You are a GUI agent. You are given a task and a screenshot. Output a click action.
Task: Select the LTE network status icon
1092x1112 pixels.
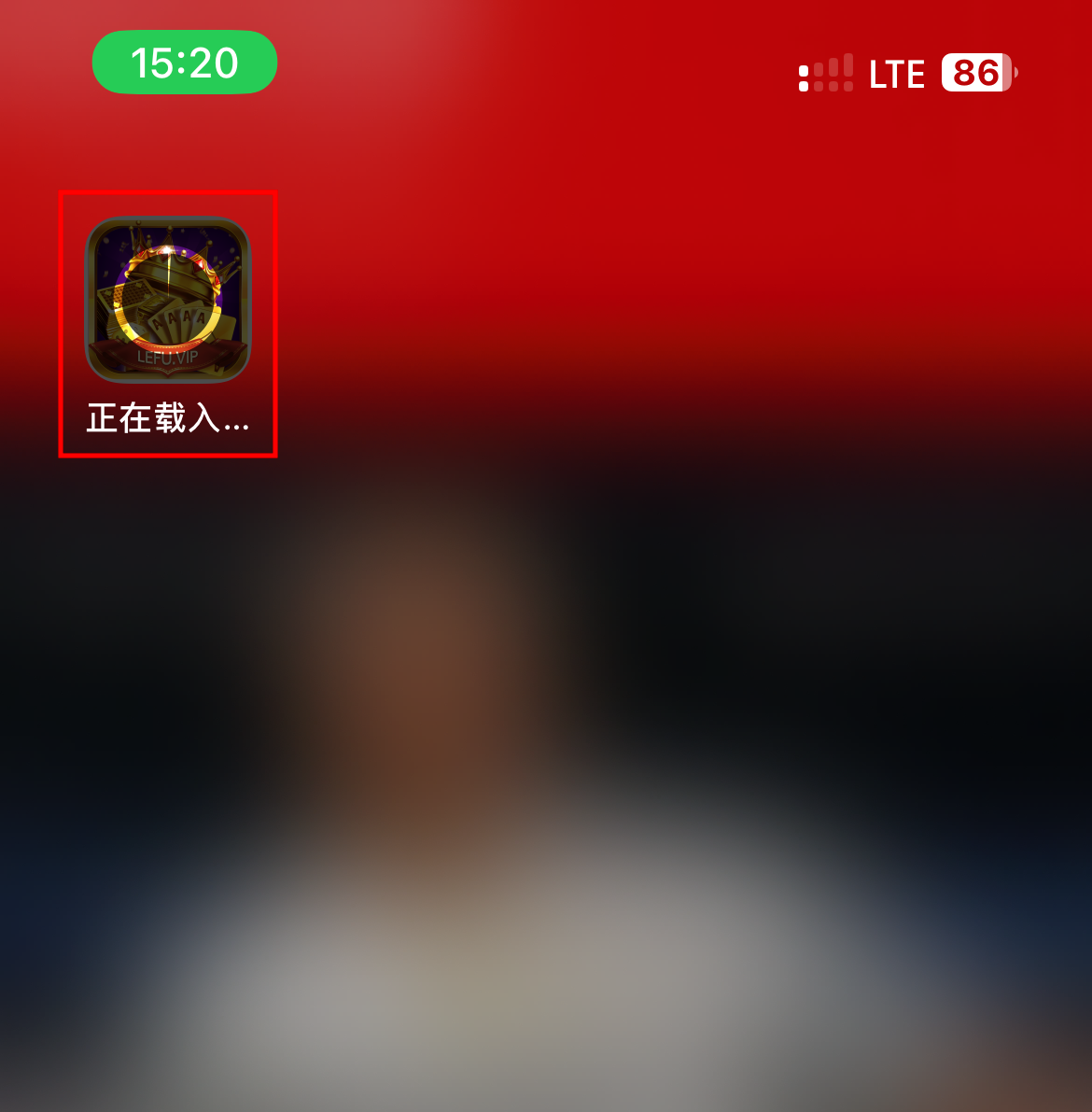pyautogui.click(x=896, y=73)
